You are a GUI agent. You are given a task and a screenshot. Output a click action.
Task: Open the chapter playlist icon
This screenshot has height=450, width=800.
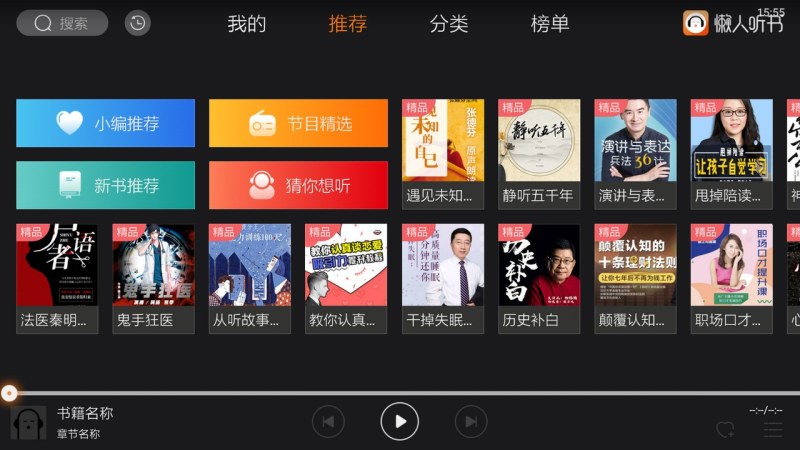point(772,430)
